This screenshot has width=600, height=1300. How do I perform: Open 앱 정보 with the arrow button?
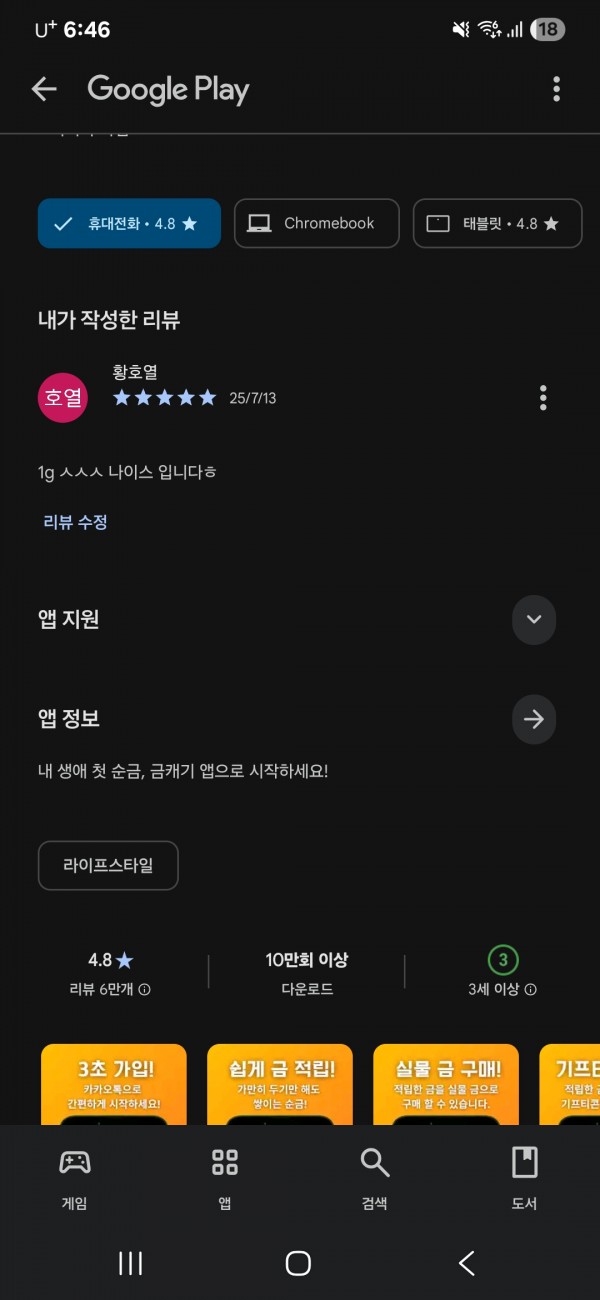[x=534, y=719]
